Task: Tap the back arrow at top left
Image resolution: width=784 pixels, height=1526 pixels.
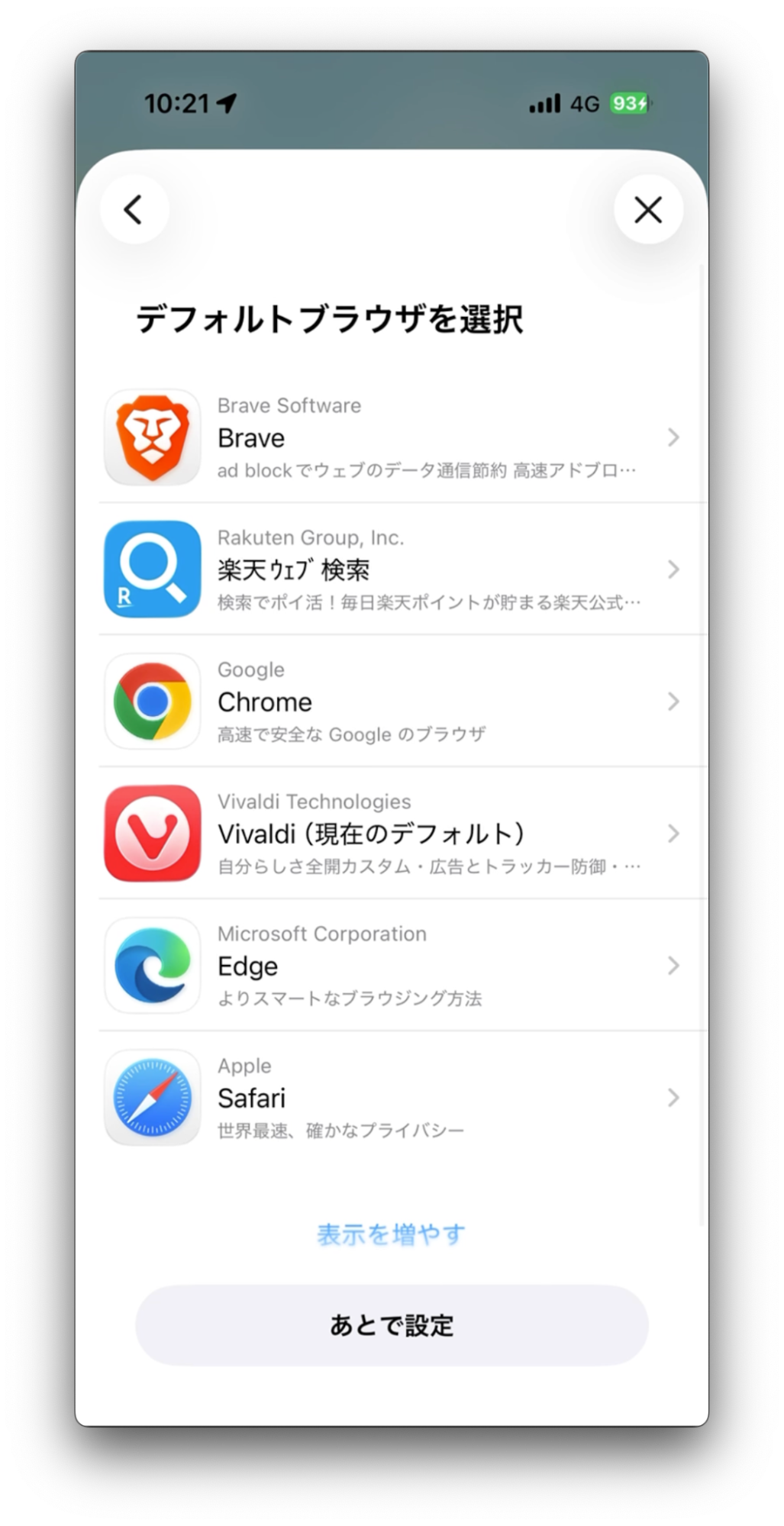Action: coord(134,208)
